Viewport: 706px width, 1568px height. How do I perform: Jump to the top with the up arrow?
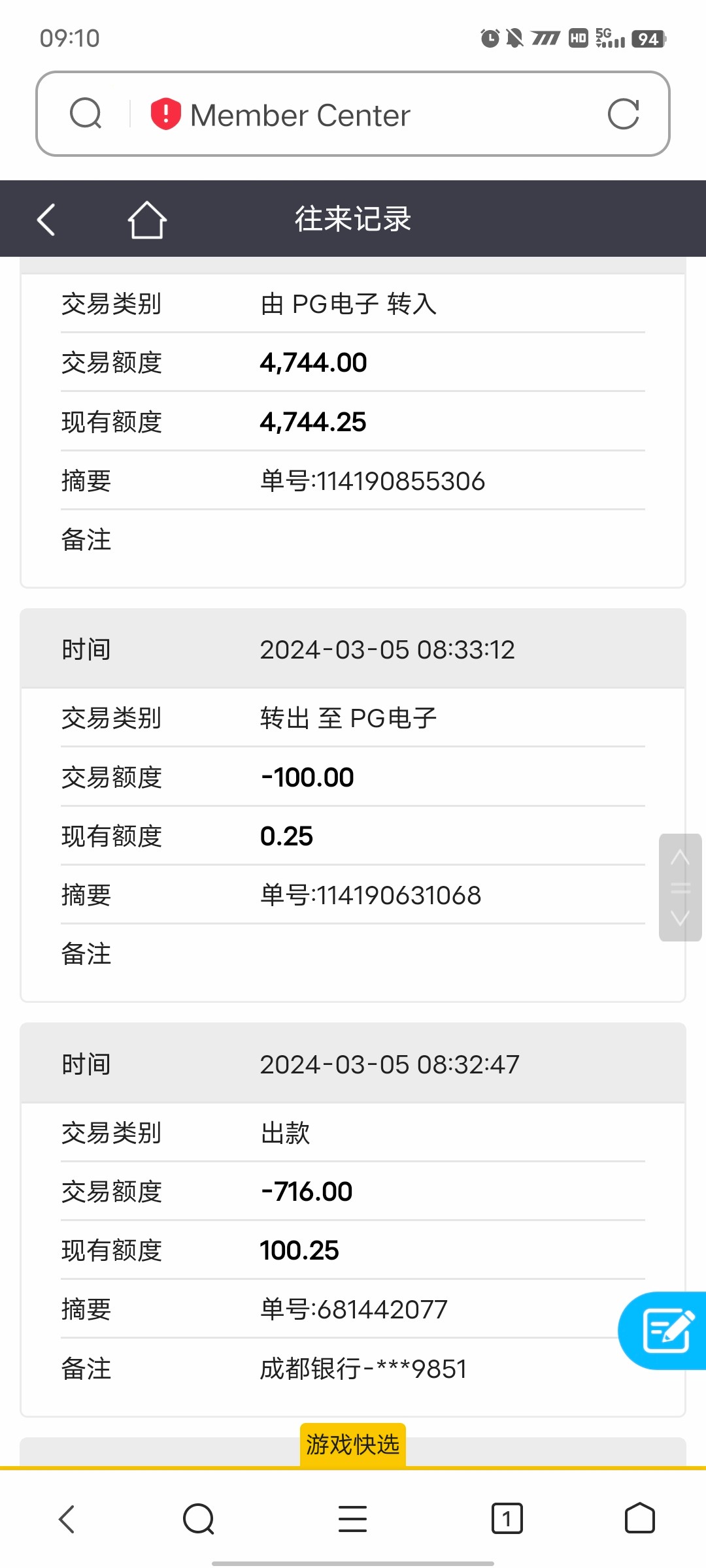pyautogui.click(x=680, y=857)
